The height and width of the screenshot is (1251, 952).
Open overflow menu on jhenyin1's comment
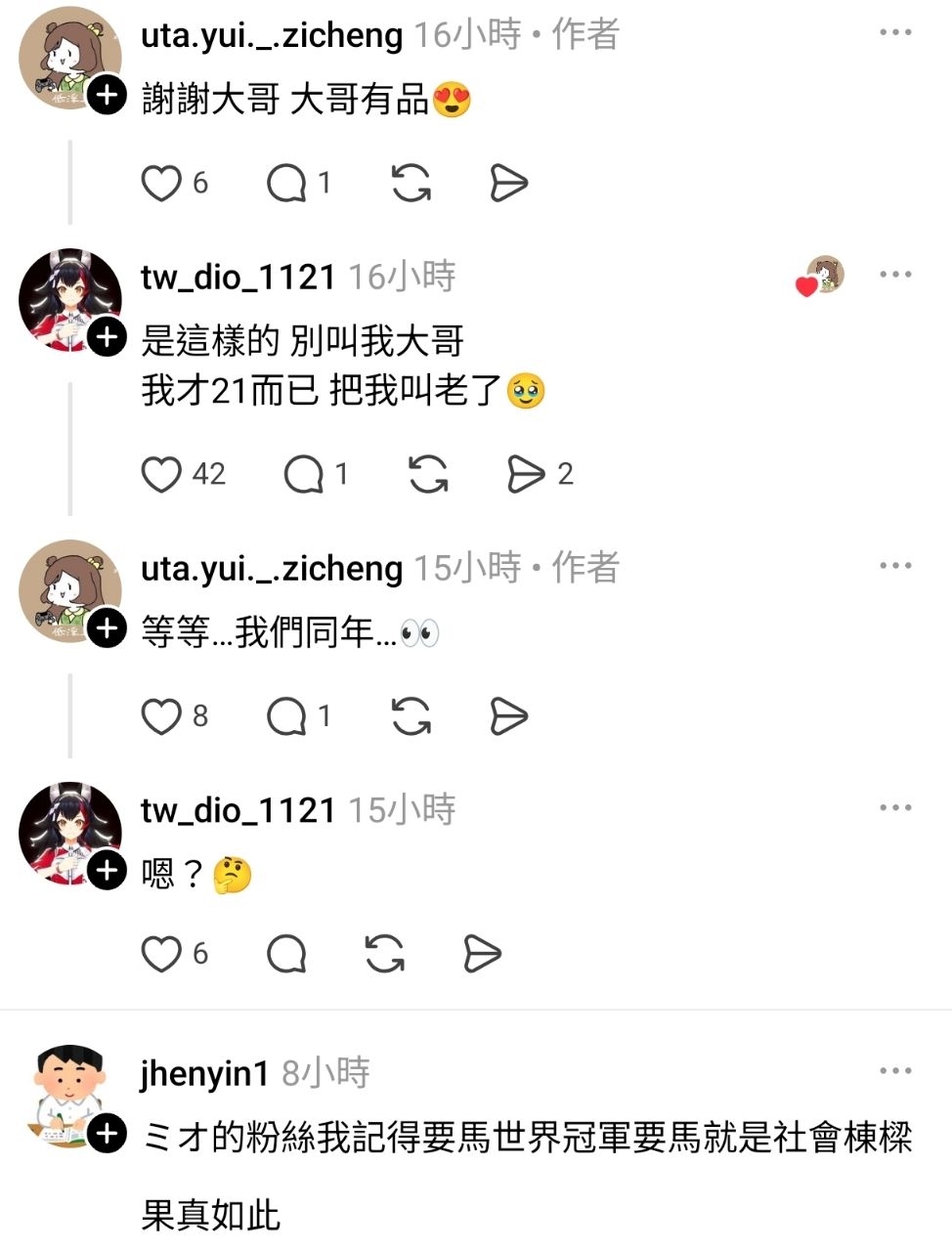(894, 1071)
